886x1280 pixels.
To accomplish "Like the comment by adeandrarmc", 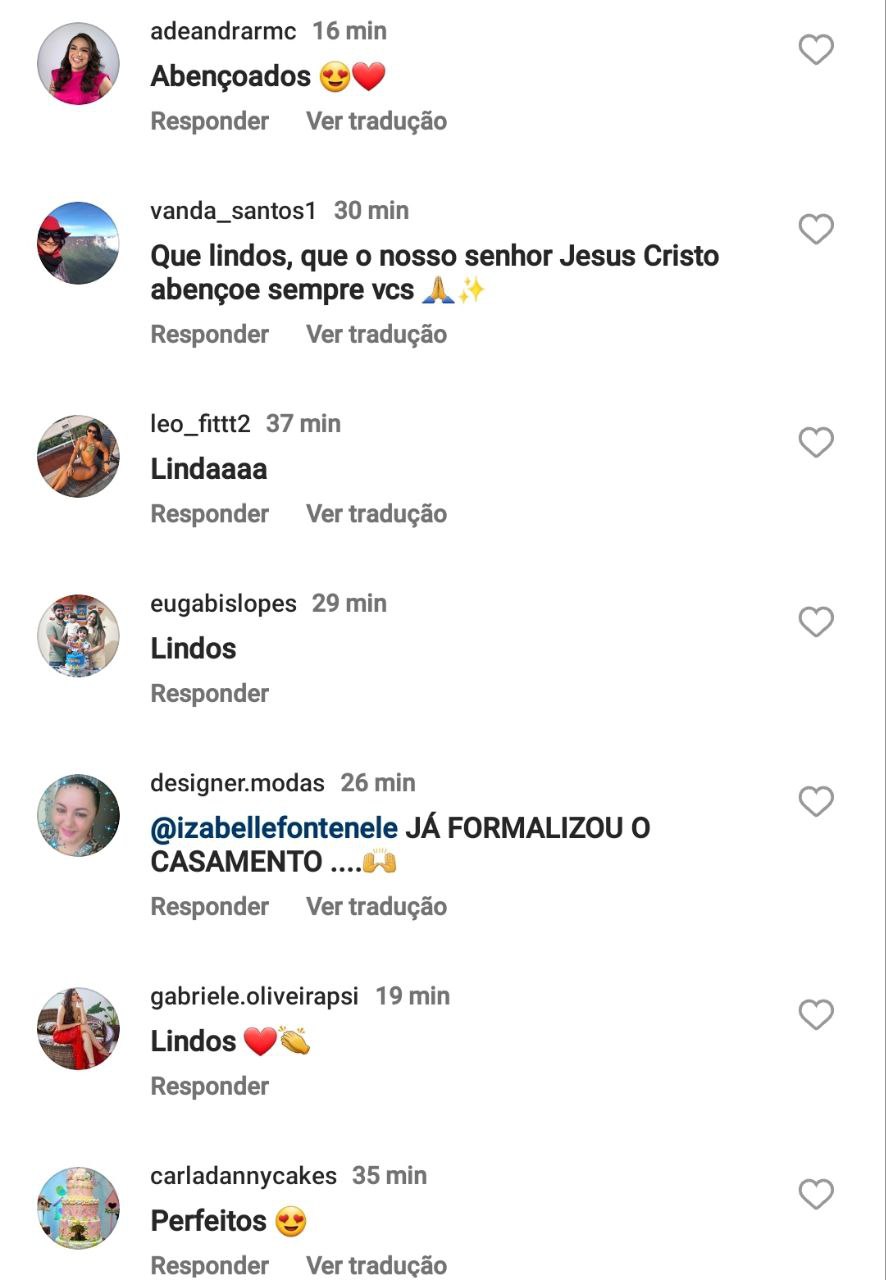I will coord(816,49).
